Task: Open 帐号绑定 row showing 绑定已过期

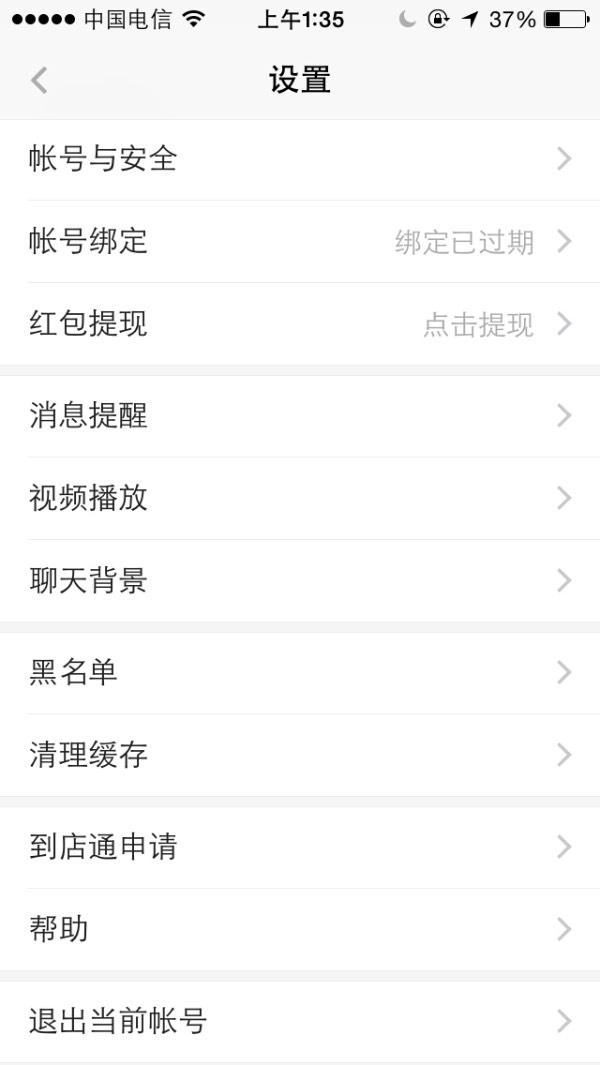Action: [300, 242]
